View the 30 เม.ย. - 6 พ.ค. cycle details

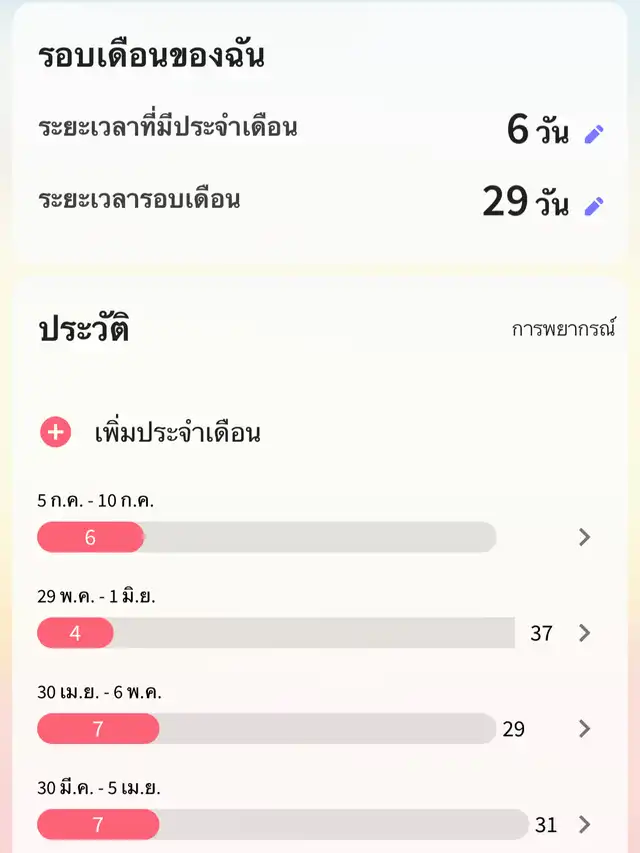coord(585,729)
